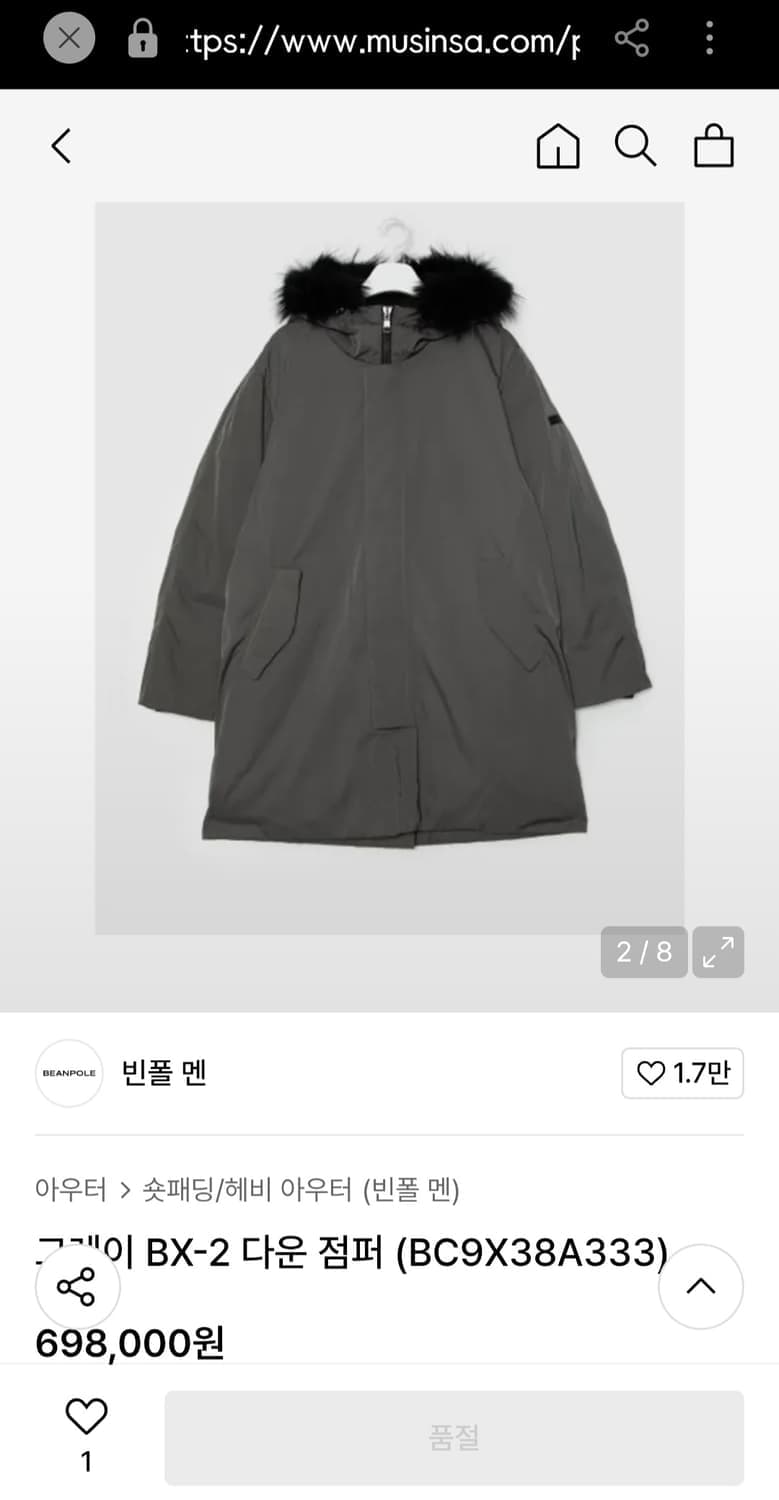Navigate back with the left chevron
The width and height of the screenshot is (779, 1500).
[x=60, y=146]
